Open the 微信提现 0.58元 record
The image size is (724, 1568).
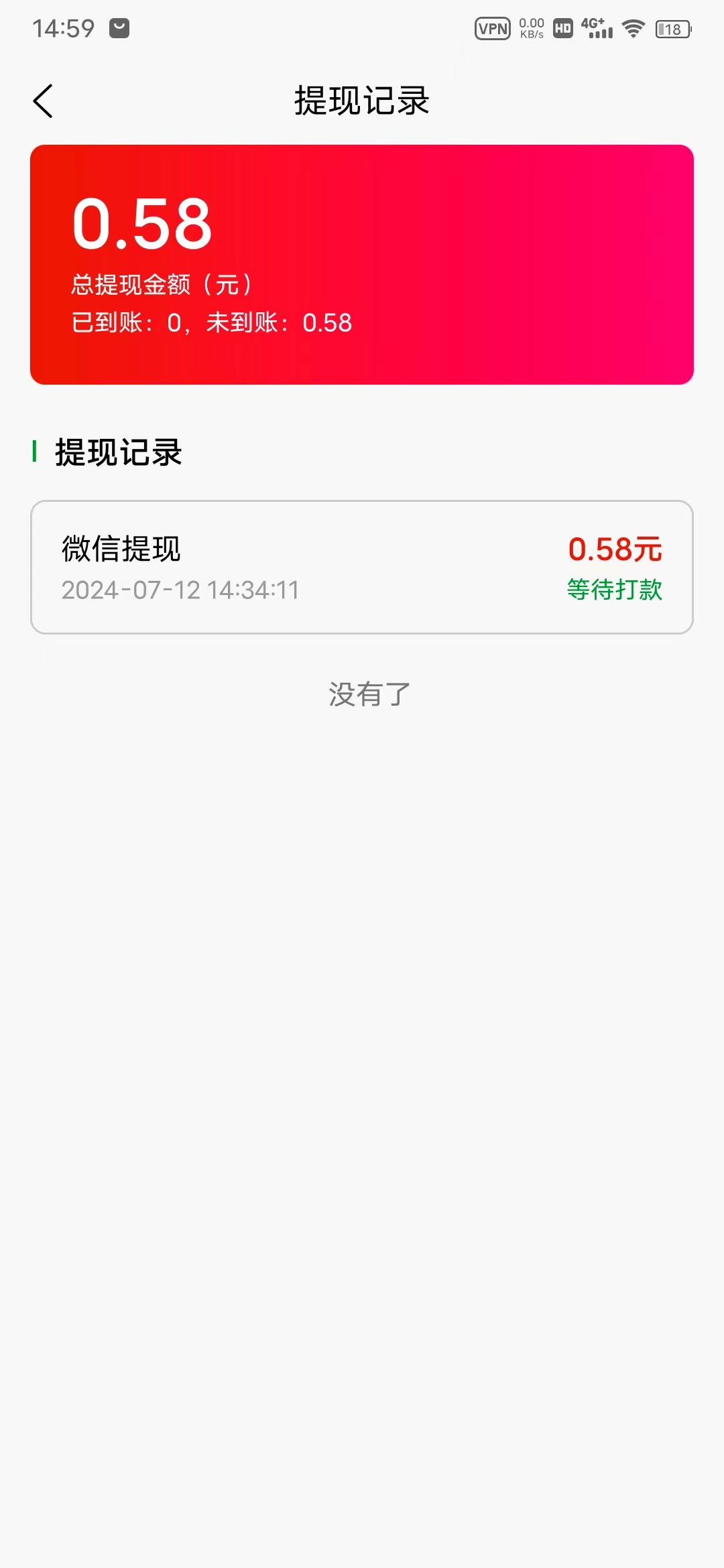pyautogui.click(x=362, y=567)
